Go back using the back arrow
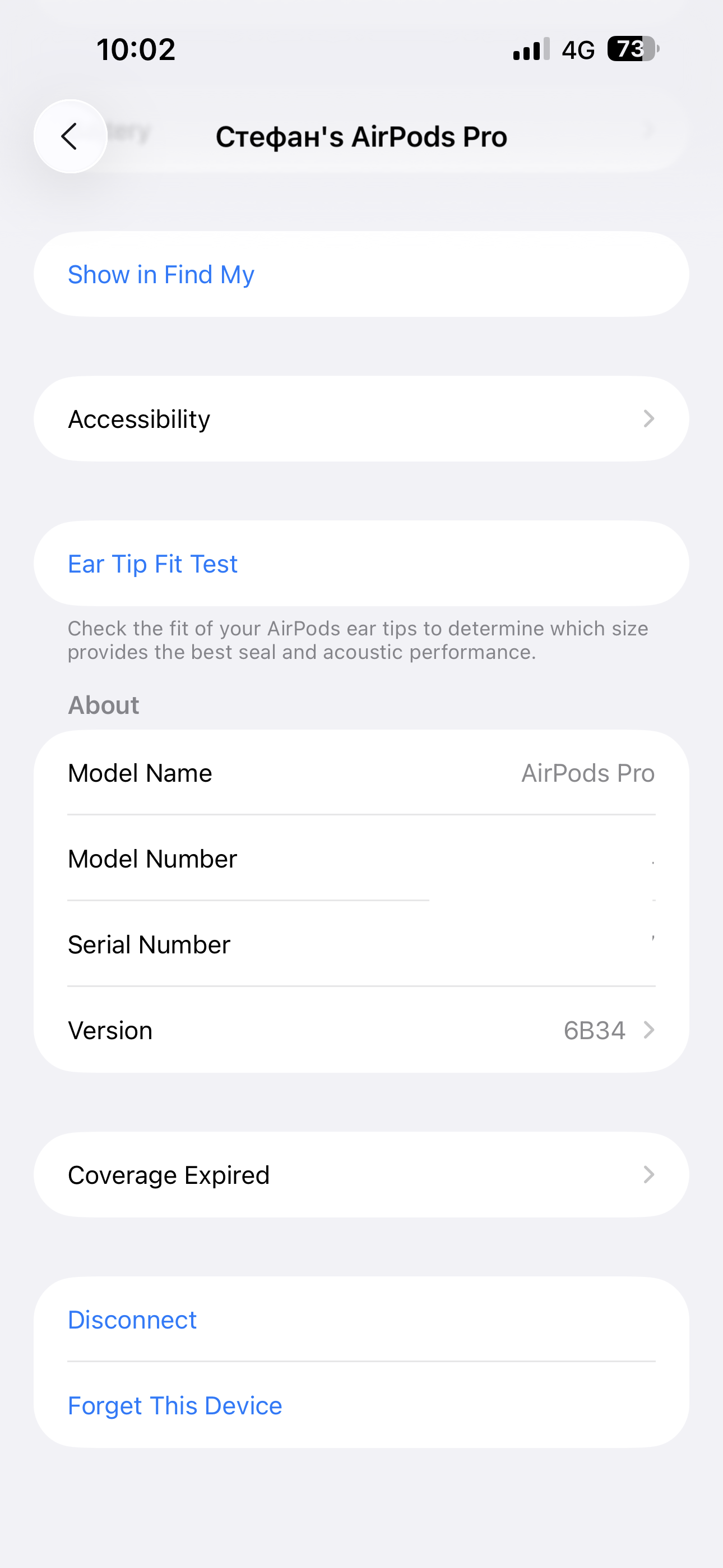 point(71,136)
